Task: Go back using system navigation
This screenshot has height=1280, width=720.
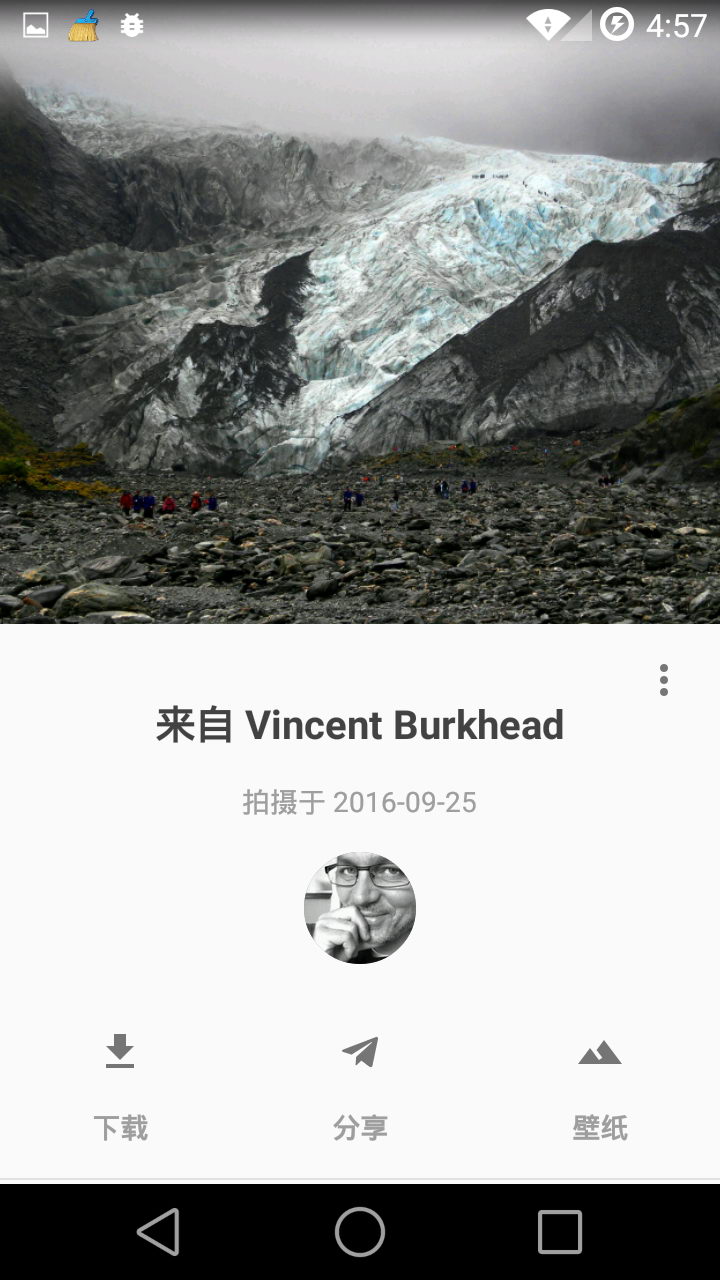Action: click(x=159, y=1231)
